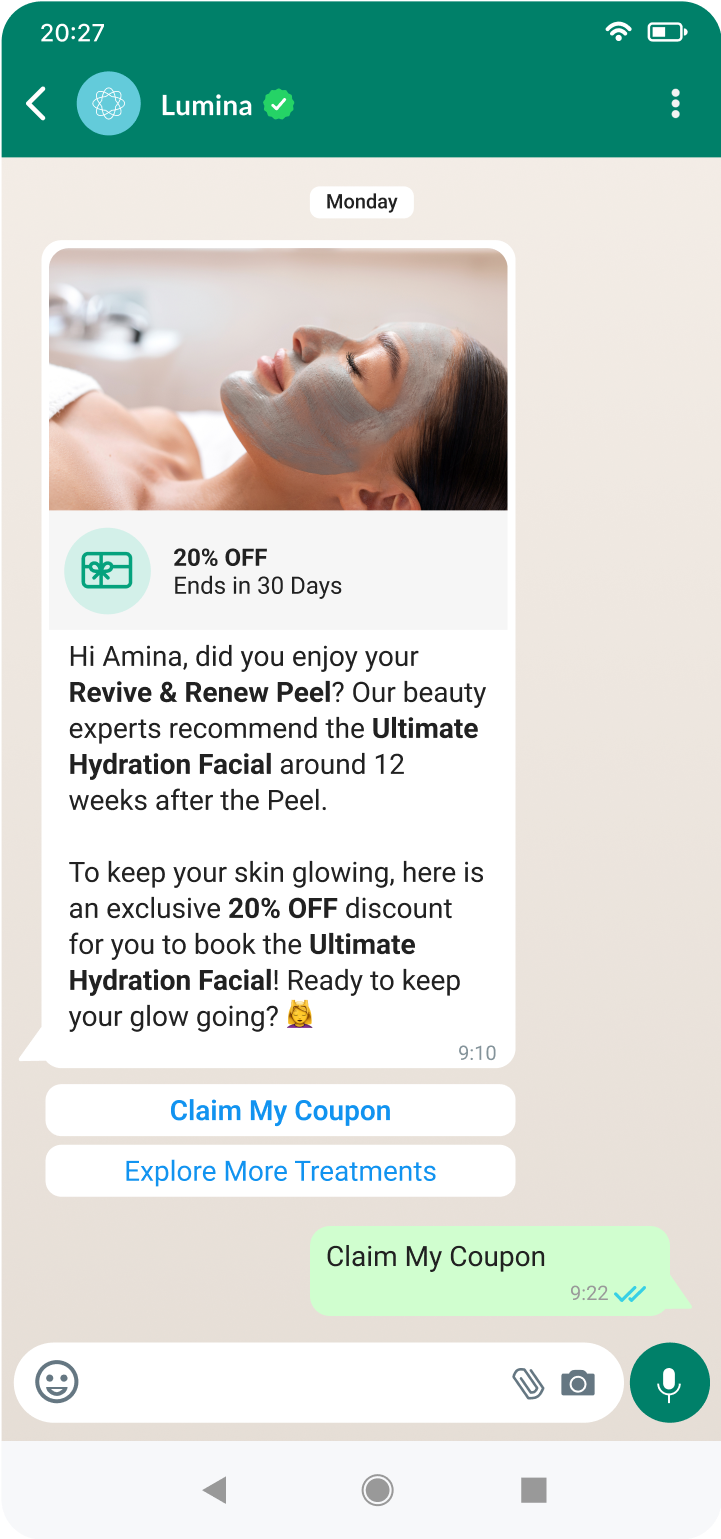Go back from the Lumina chat
This screenshot has height=1539, width=721.
[36, 104]
